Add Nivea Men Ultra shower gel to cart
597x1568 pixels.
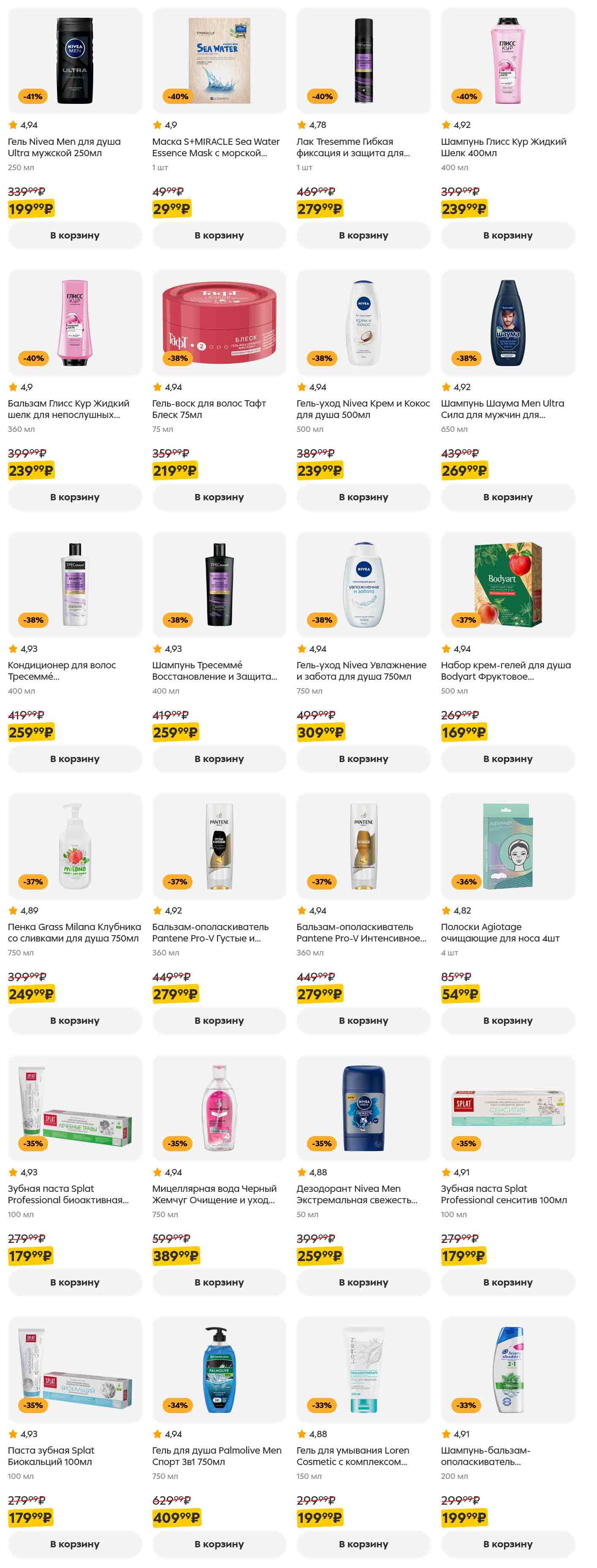(74, 236)
